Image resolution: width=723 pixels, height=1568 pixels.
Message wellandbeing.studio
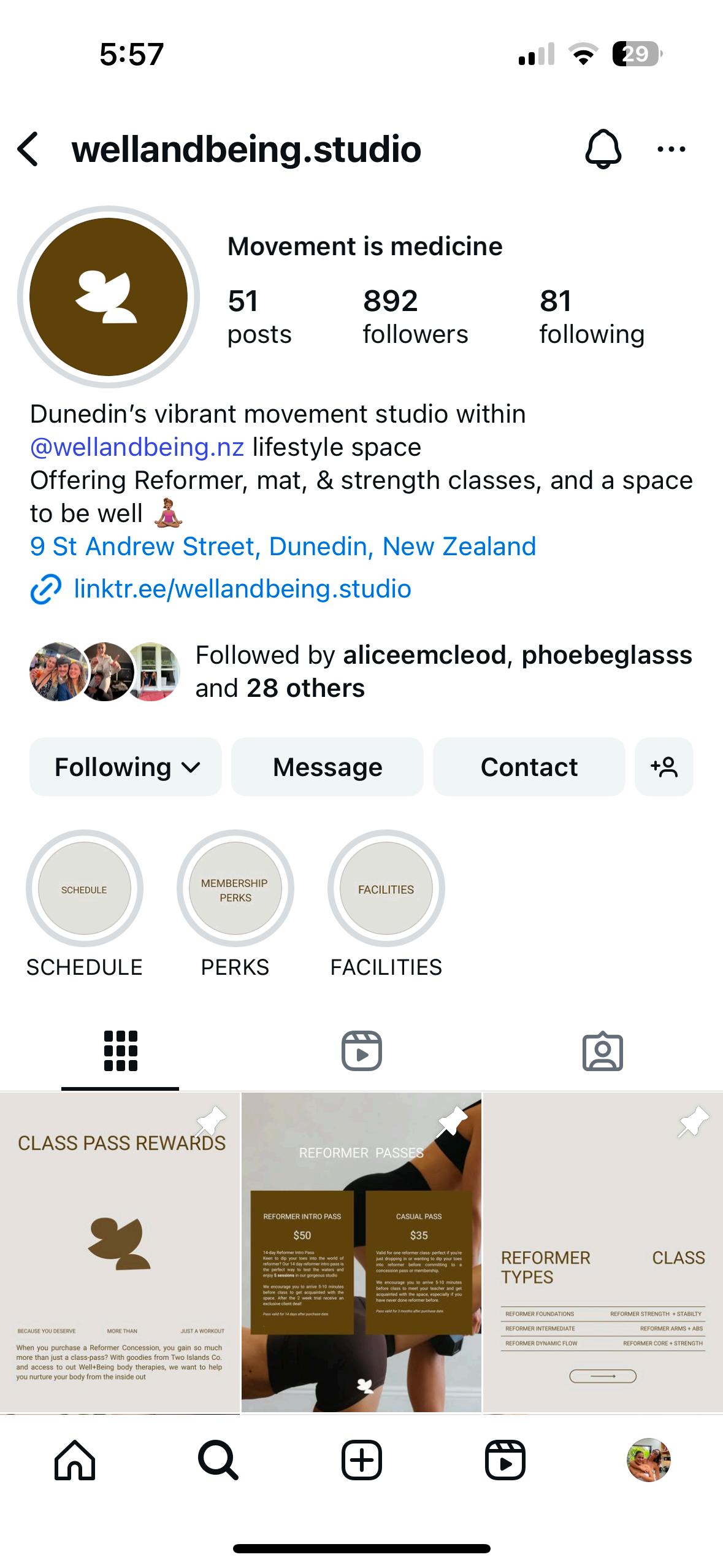tap(327, 767)
